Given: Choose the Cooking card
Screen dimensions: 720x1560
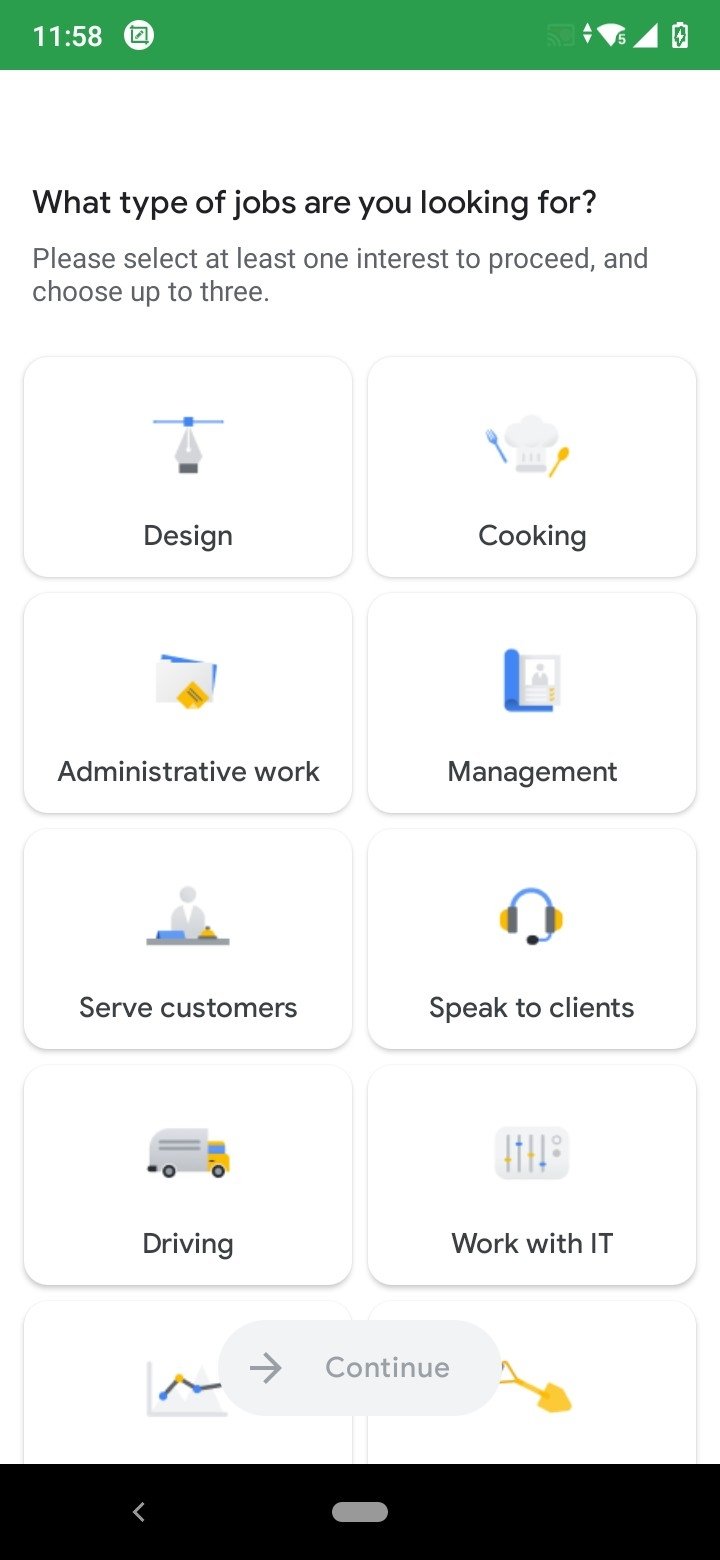Looking at the screenshot, I should point(532,467).
